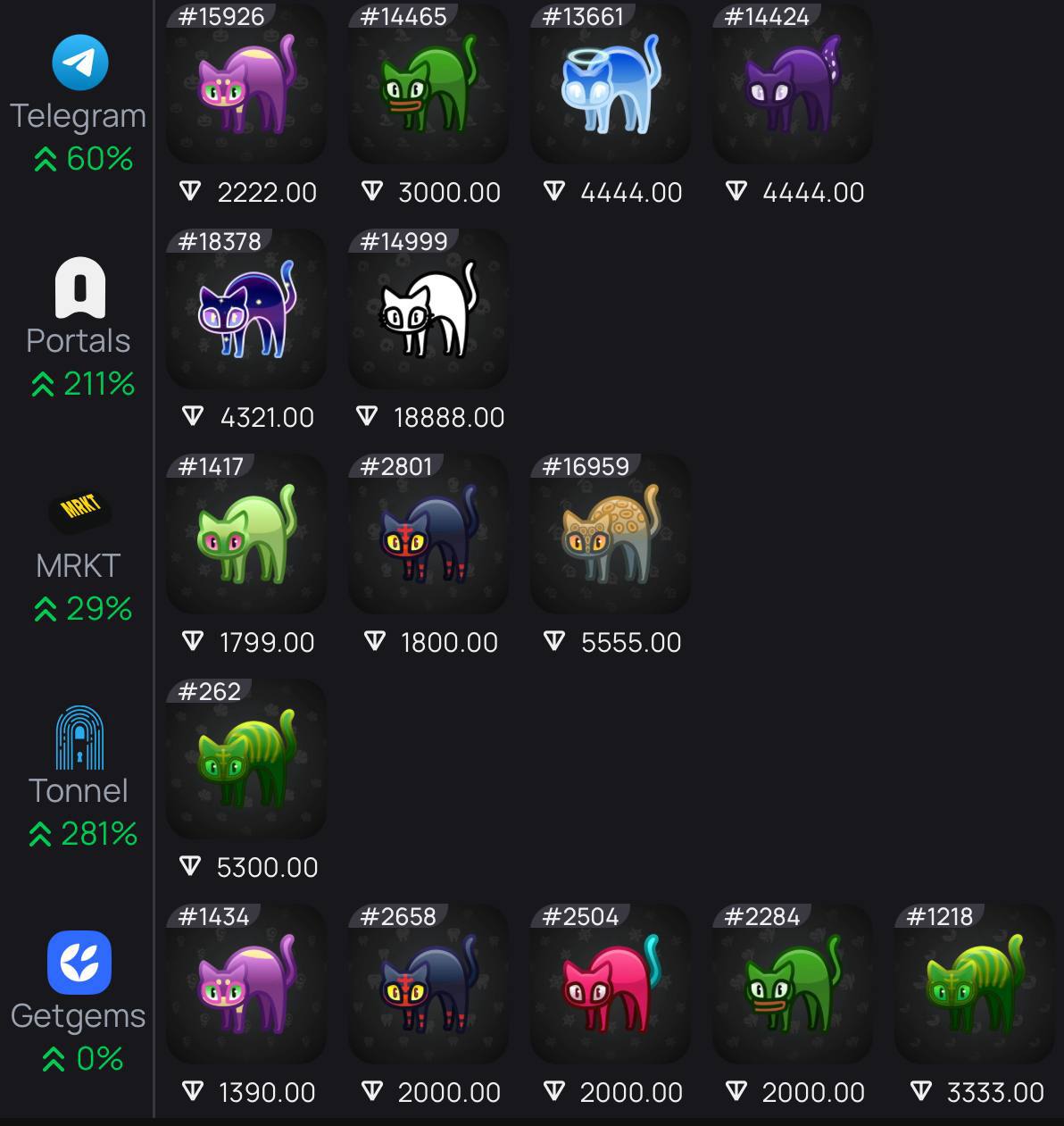View striped cat #1218 priced 3333.00
The image size is (1064, 1126).
pos(975,985)
